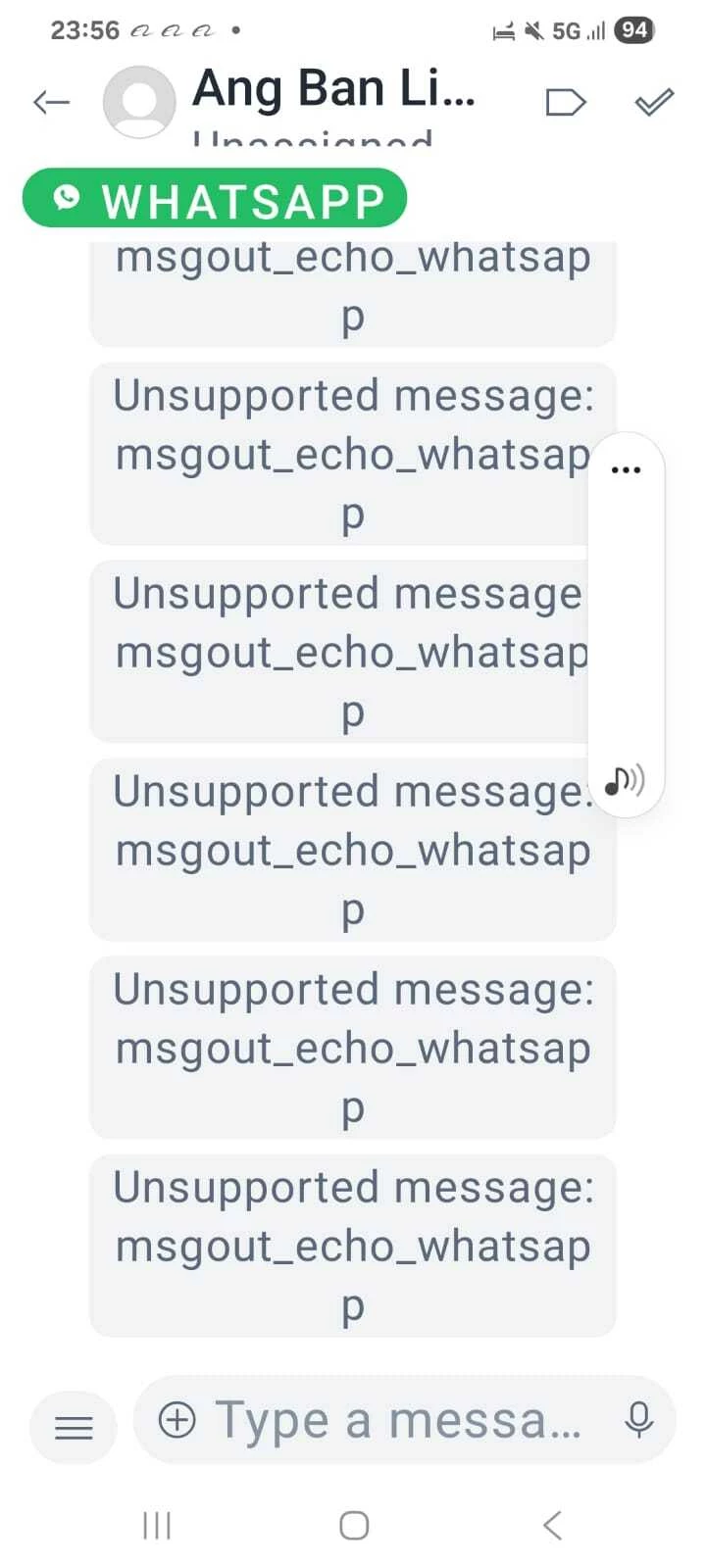
Task: Go back using the arrow in header
Action: pyautogui.click(x=51, y=102)
